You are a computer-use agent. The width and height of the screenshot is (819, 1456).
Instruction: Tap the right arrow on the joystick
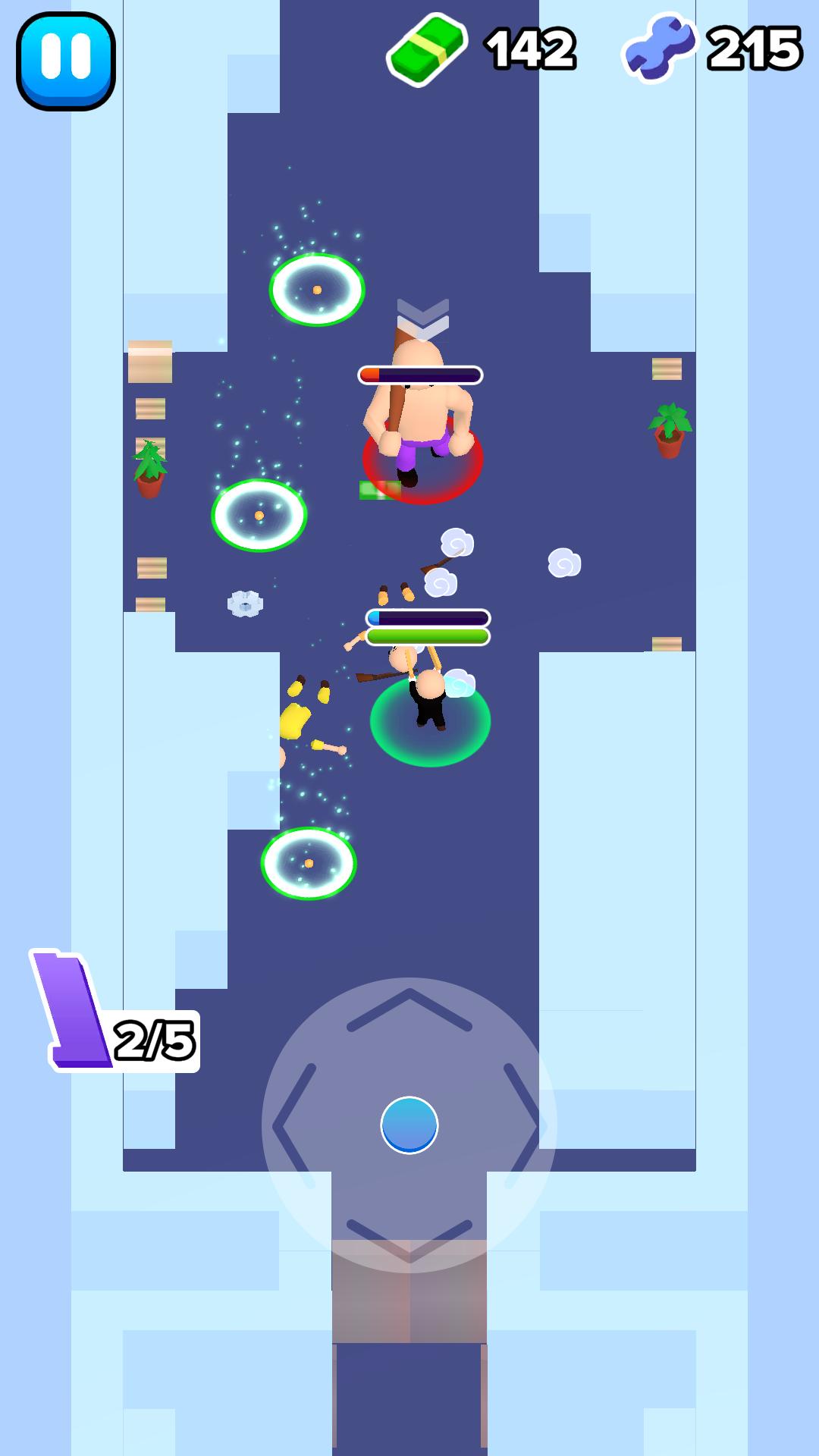pyautogui.click(x=525, y=1125)
